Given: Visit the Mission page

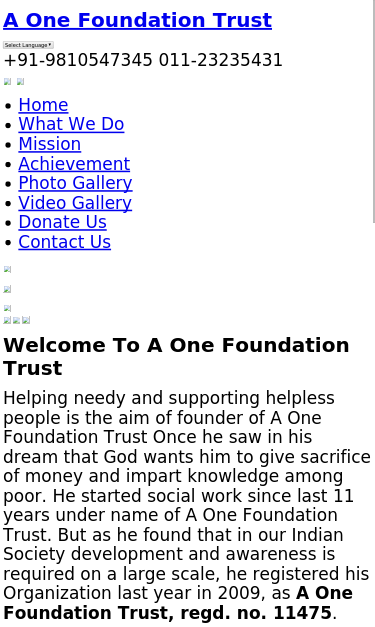Looking at the screenshot, I should pos(50,144).
